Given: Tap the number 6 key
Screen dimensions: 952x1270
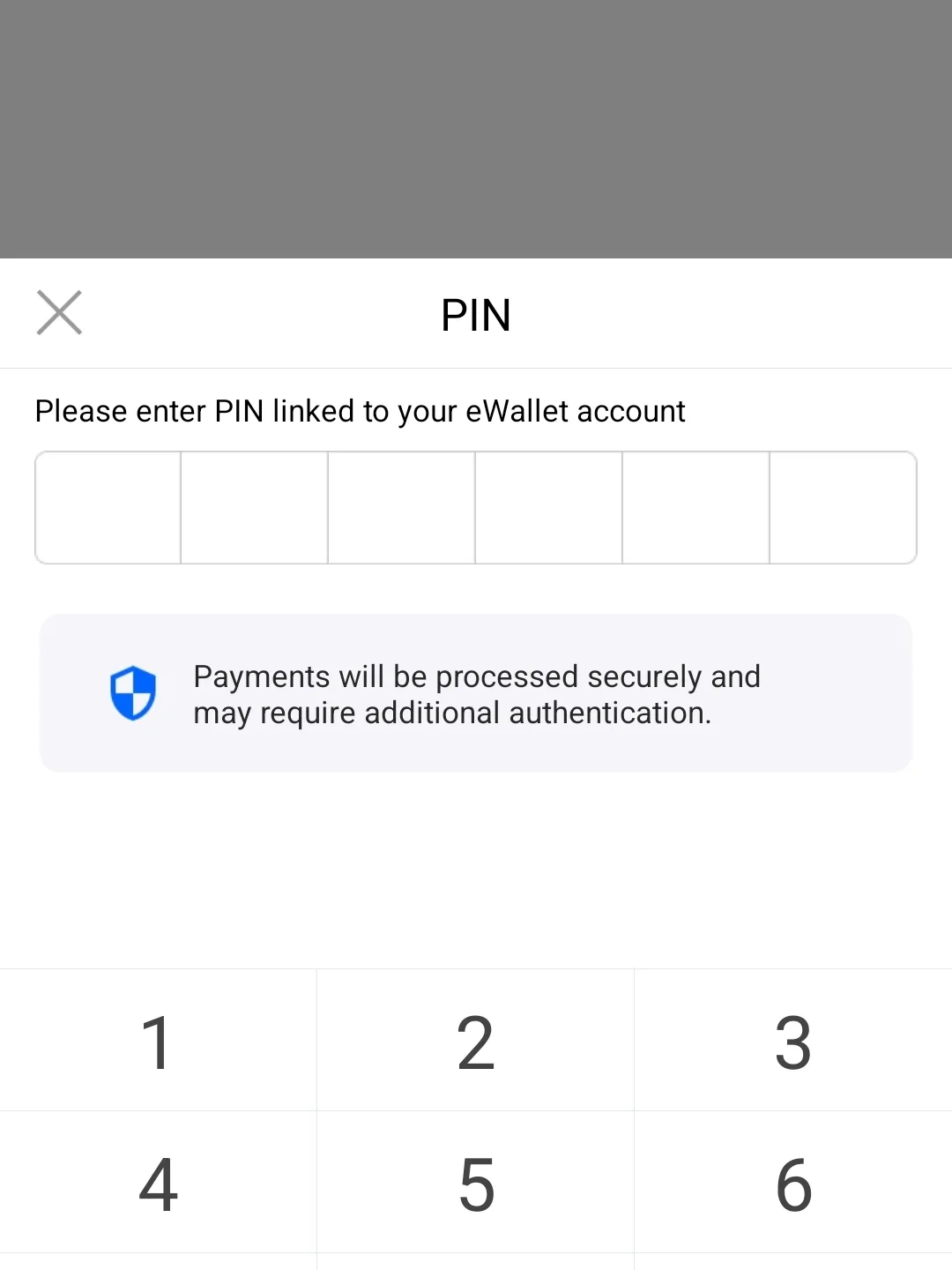Looking at the screenshot, I should 792,1184.
